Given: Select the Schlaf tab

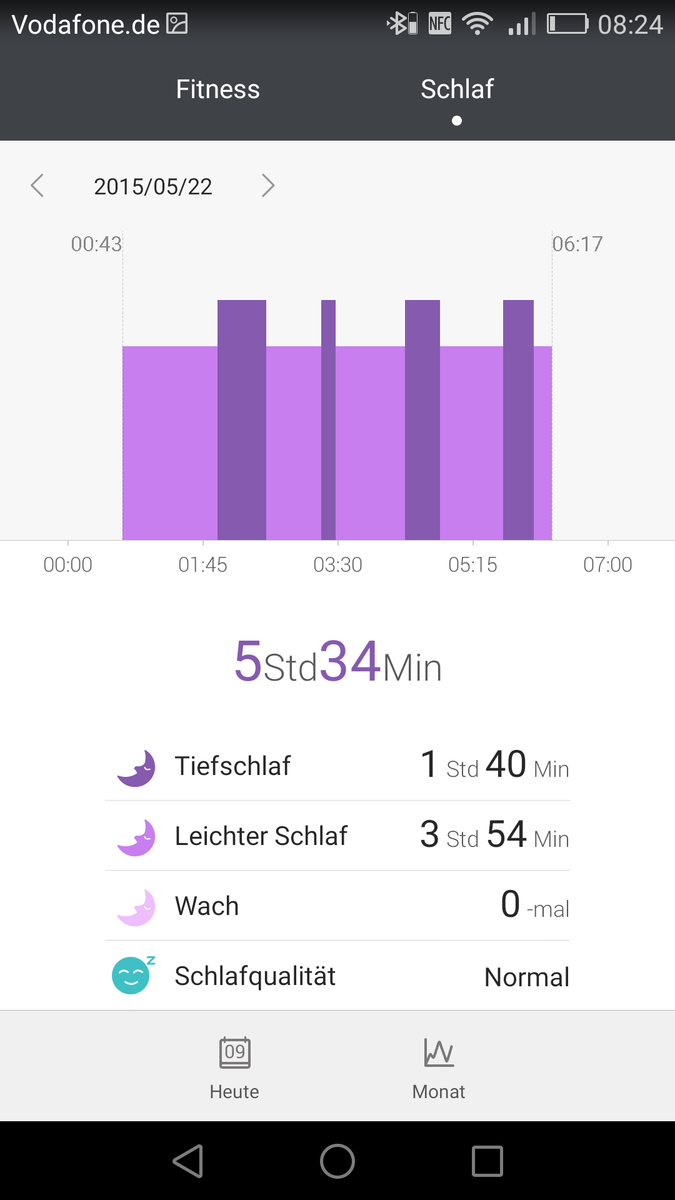Looking at the screenshot, I should coord(457,89).
